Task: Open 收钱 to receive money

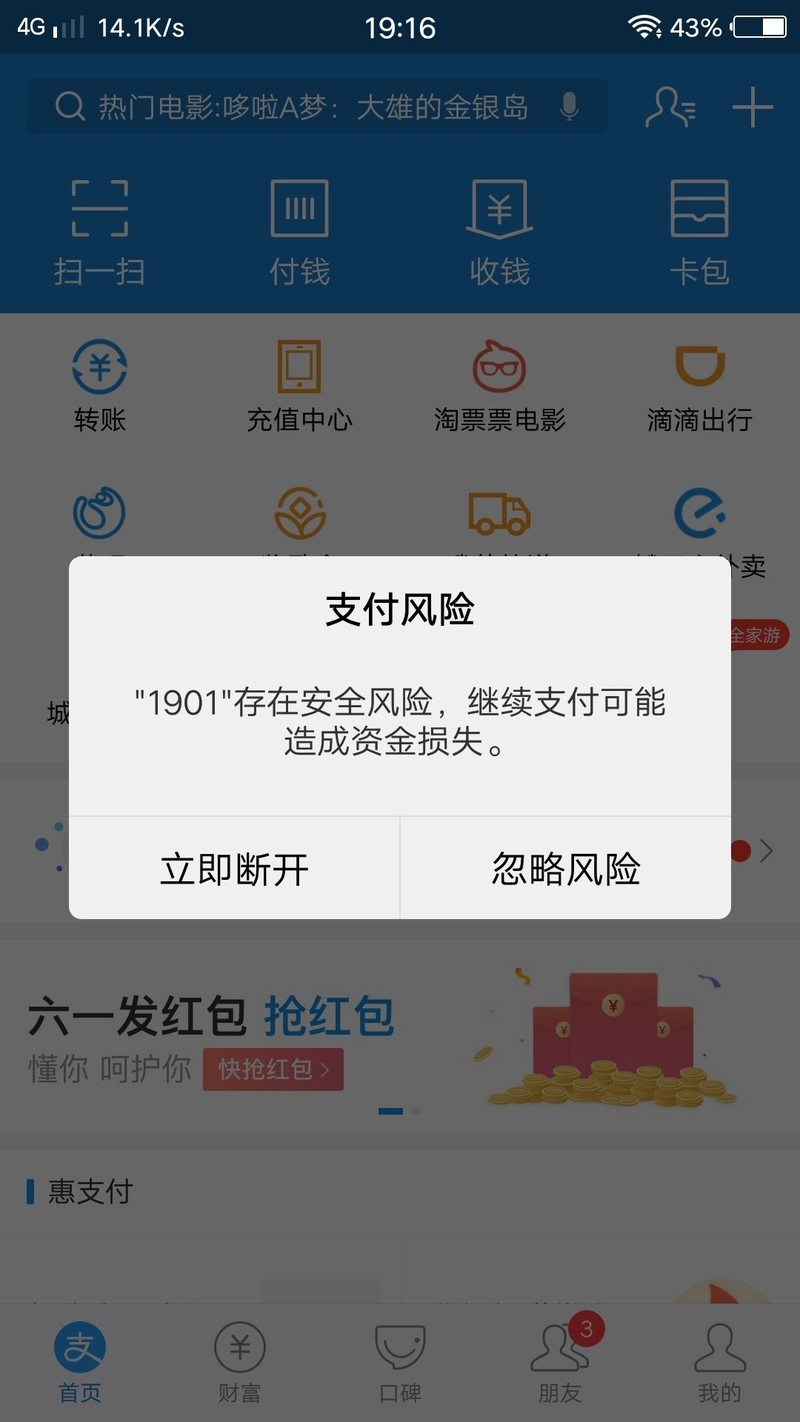Action: [499, 228]
